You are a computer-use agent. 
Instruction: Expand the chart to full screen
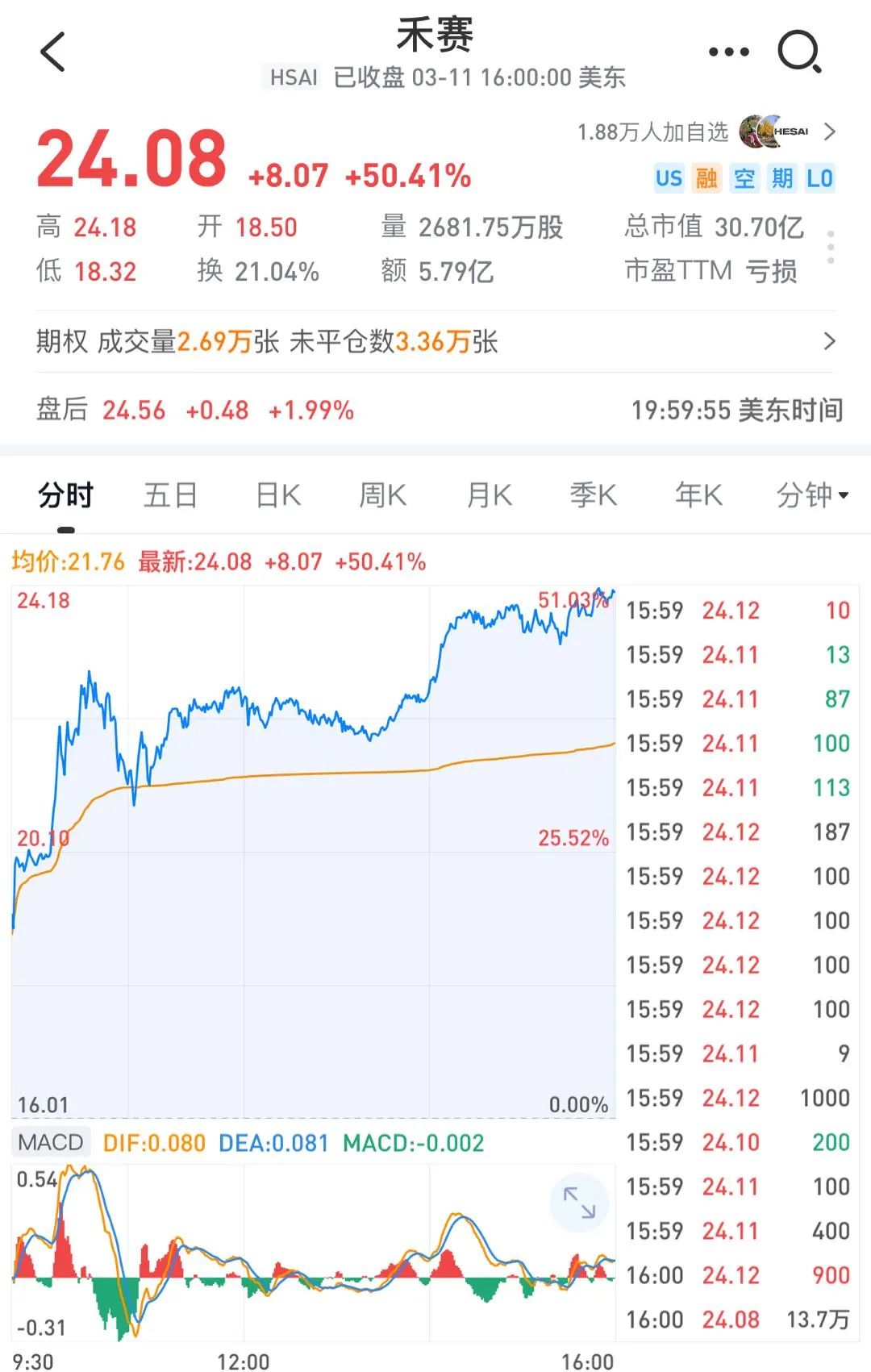coord(579,1203)
